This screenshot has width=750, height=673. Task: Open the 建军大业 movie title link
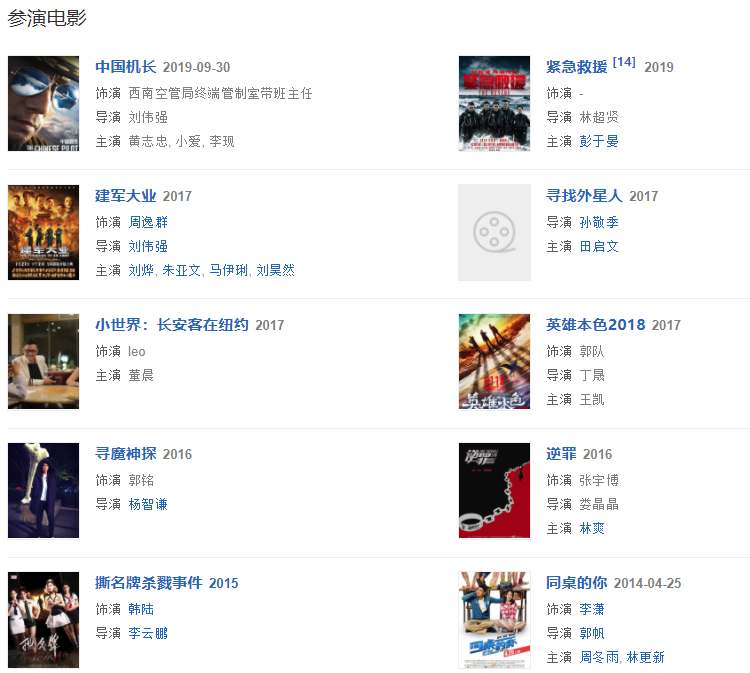pyautogui.click(x=125, y=196)
